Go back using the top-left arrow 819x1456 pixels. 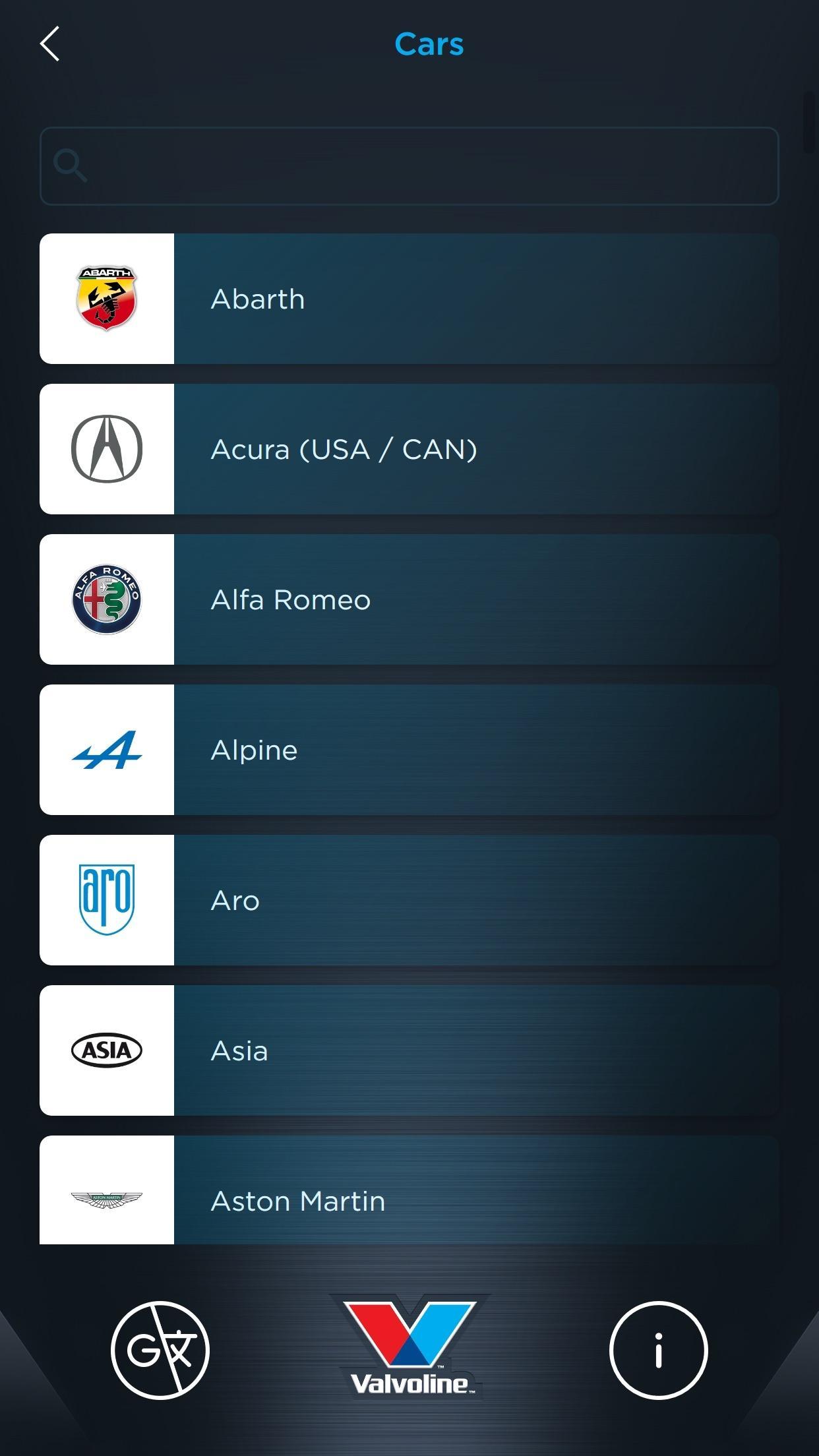click(x=49, y=44)
